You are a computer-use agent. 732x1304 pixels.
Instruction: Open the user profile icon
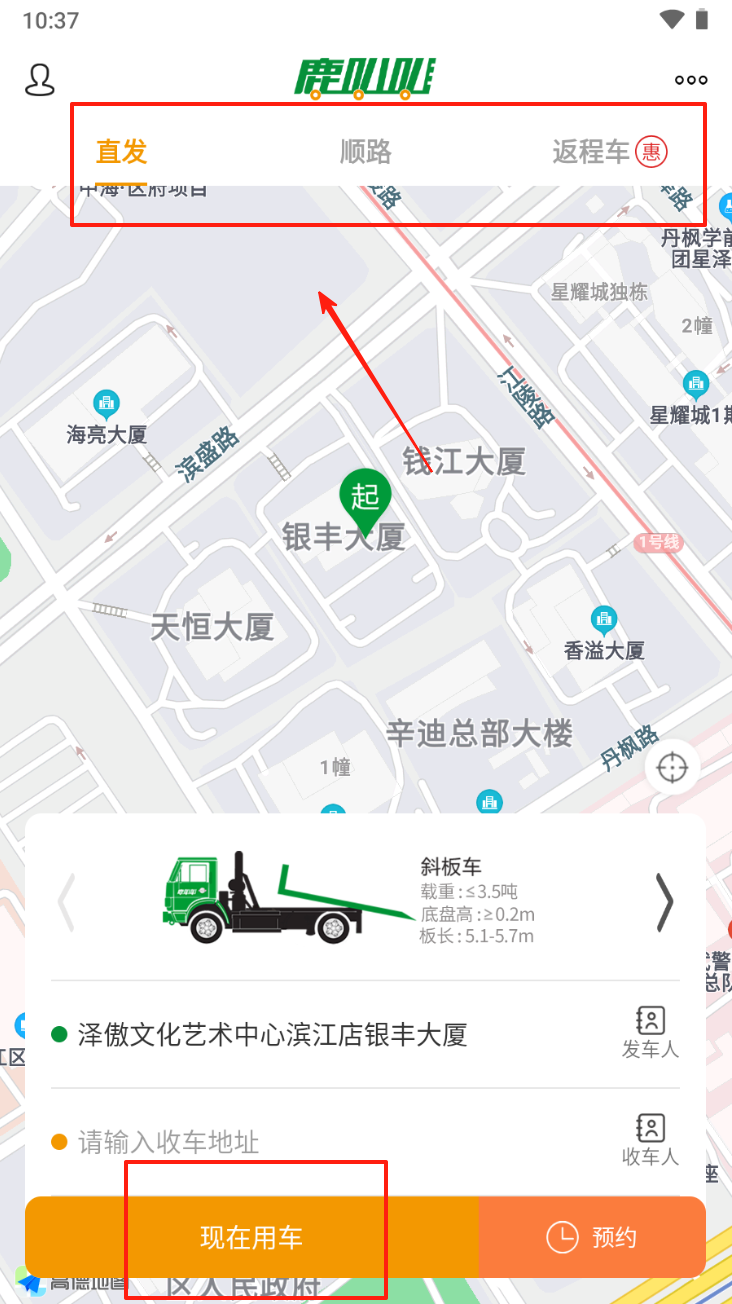(39, 80)
